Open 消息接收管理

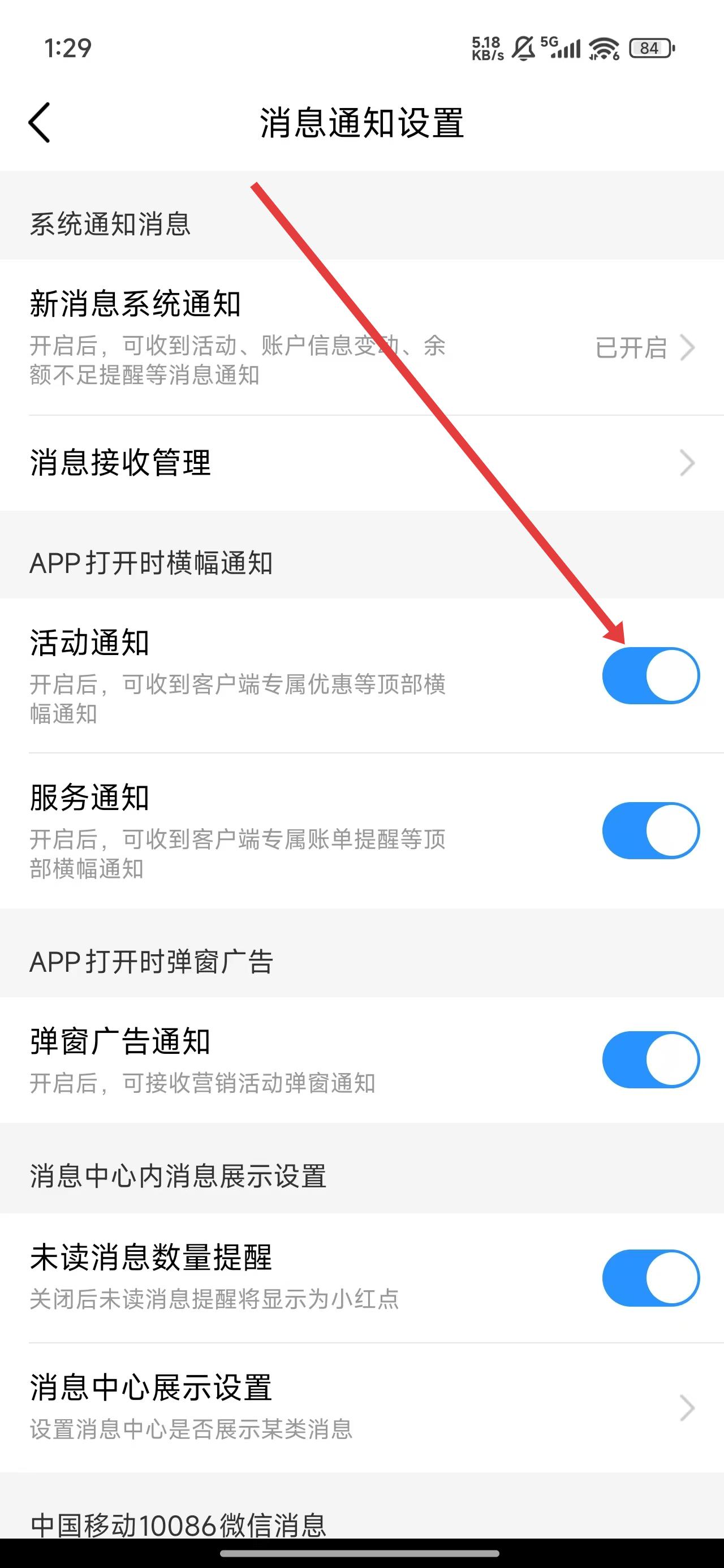(x=361, y=463)
